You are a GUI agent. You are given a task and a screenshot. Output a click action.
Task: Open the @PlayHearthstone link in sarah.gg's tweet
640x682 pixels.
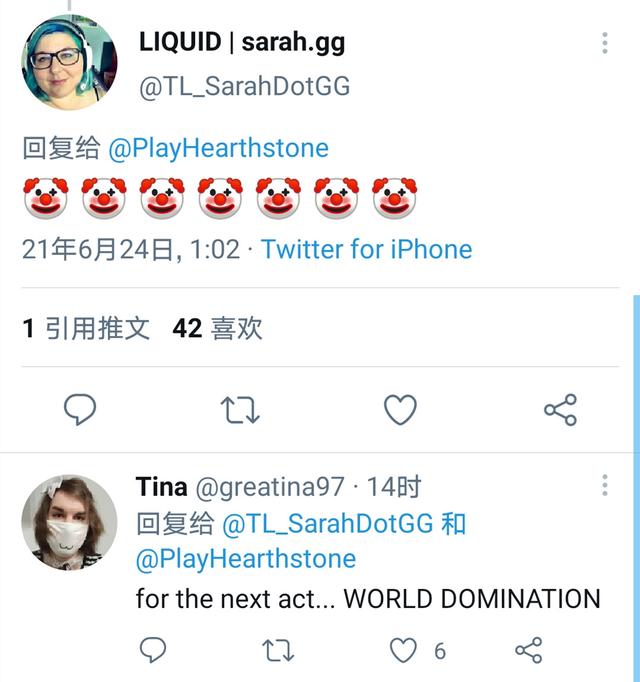218,148
